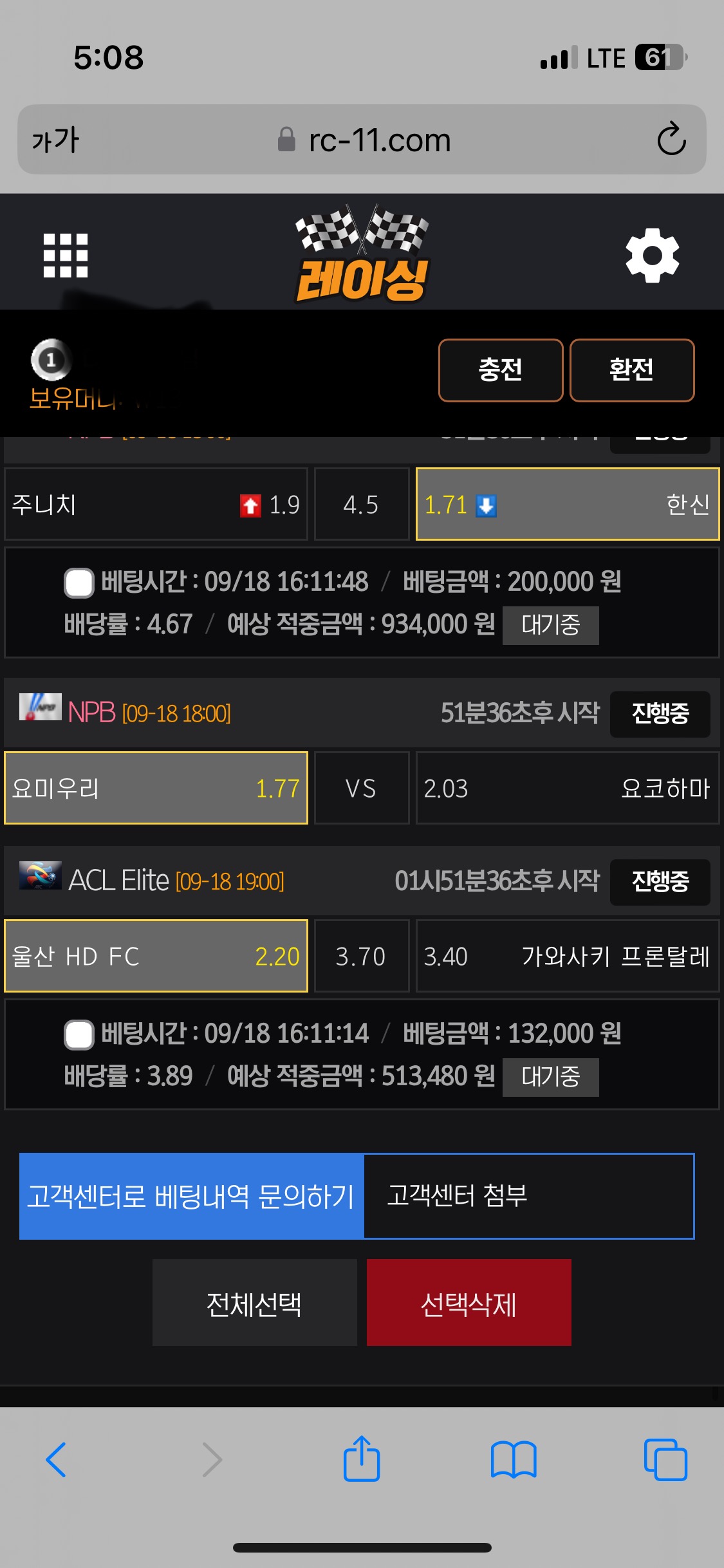The image size is (724, 1568).
Task: Reload the page in Safari
Action: 671,139
